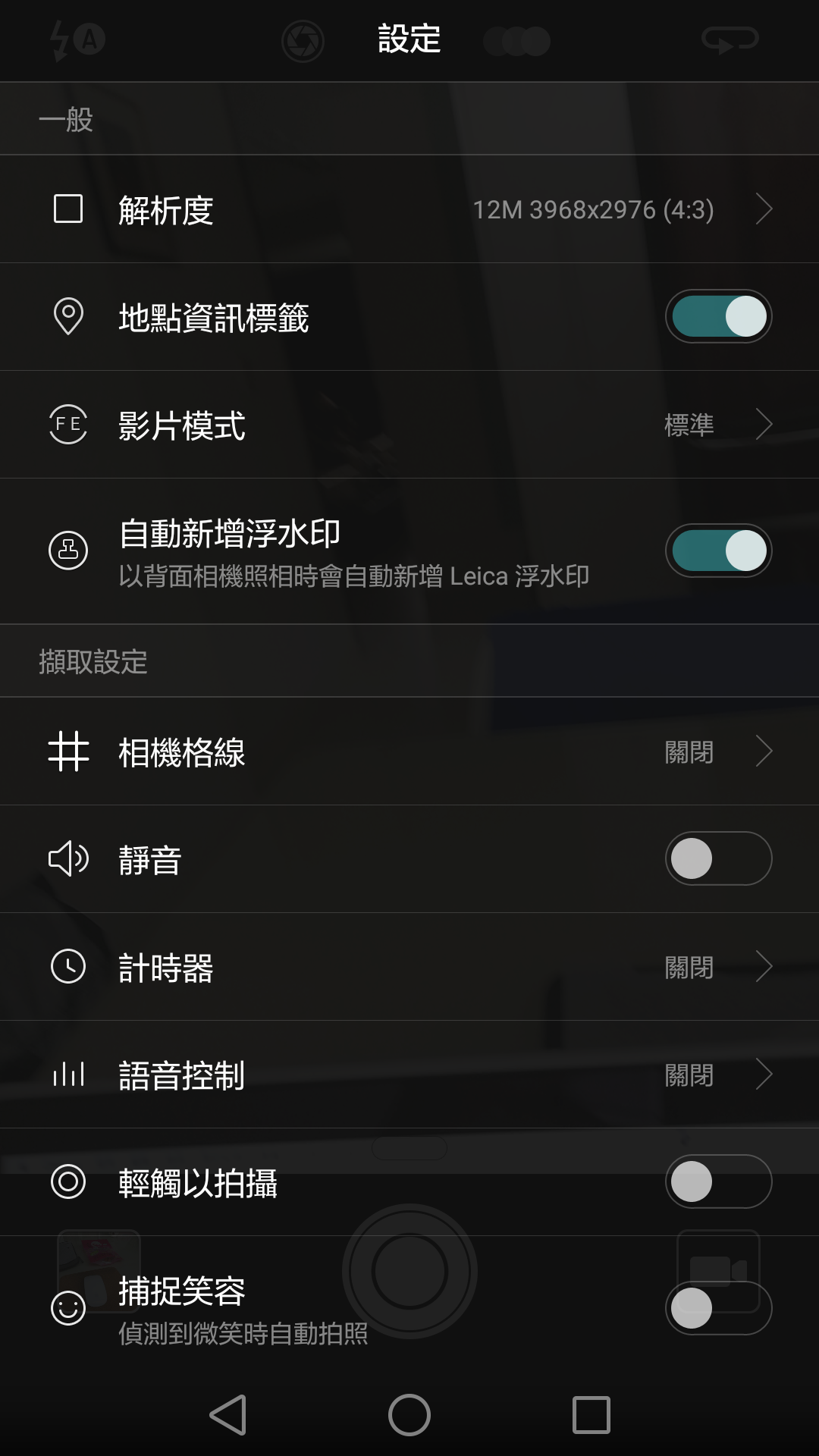Open 相機格線 grid settings
Image resolution: width=819 pixels, height=1456 pixels.
click(x=409, y=752)
